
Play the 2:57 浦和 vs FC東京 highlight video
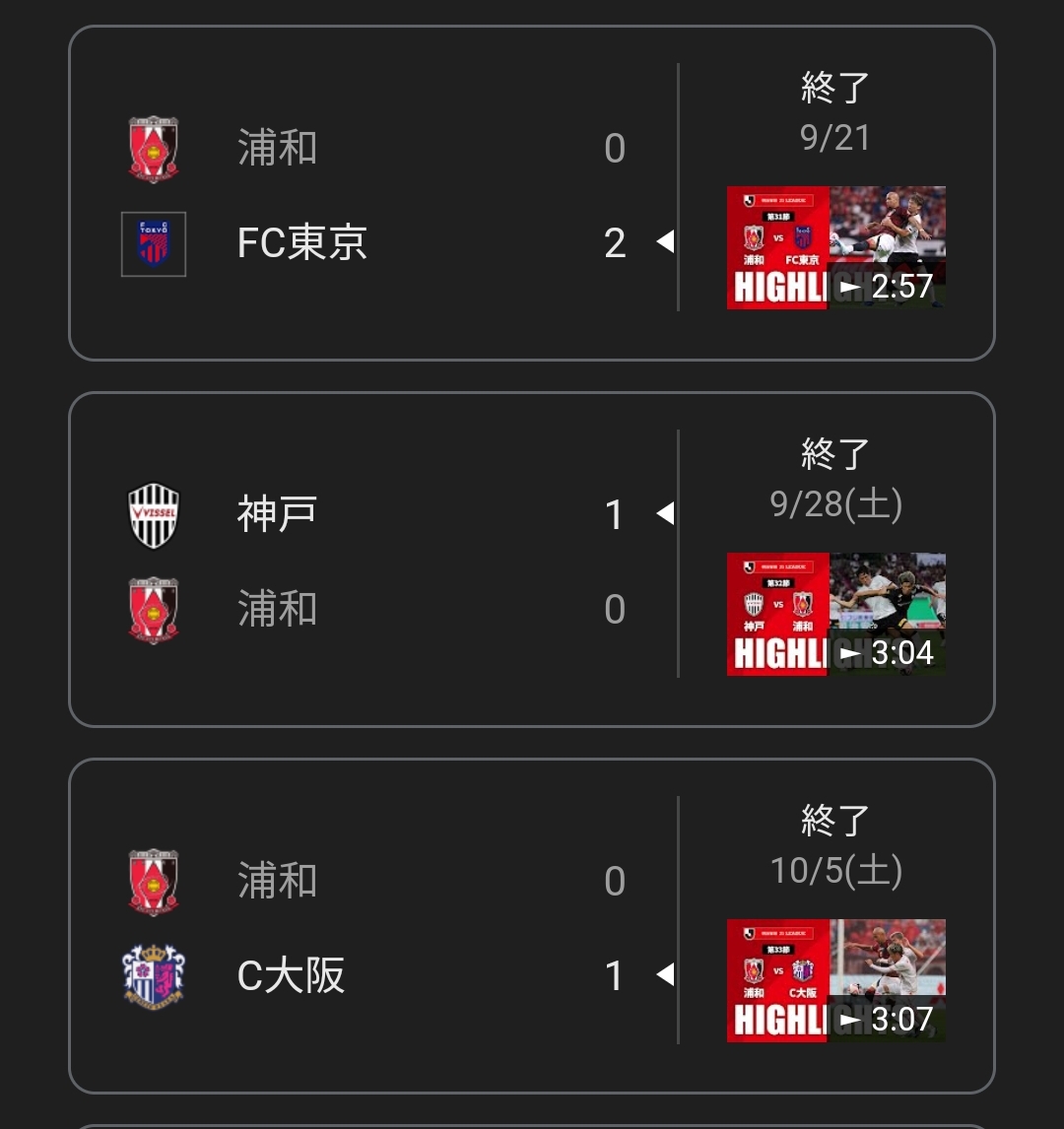coord(835,248)
